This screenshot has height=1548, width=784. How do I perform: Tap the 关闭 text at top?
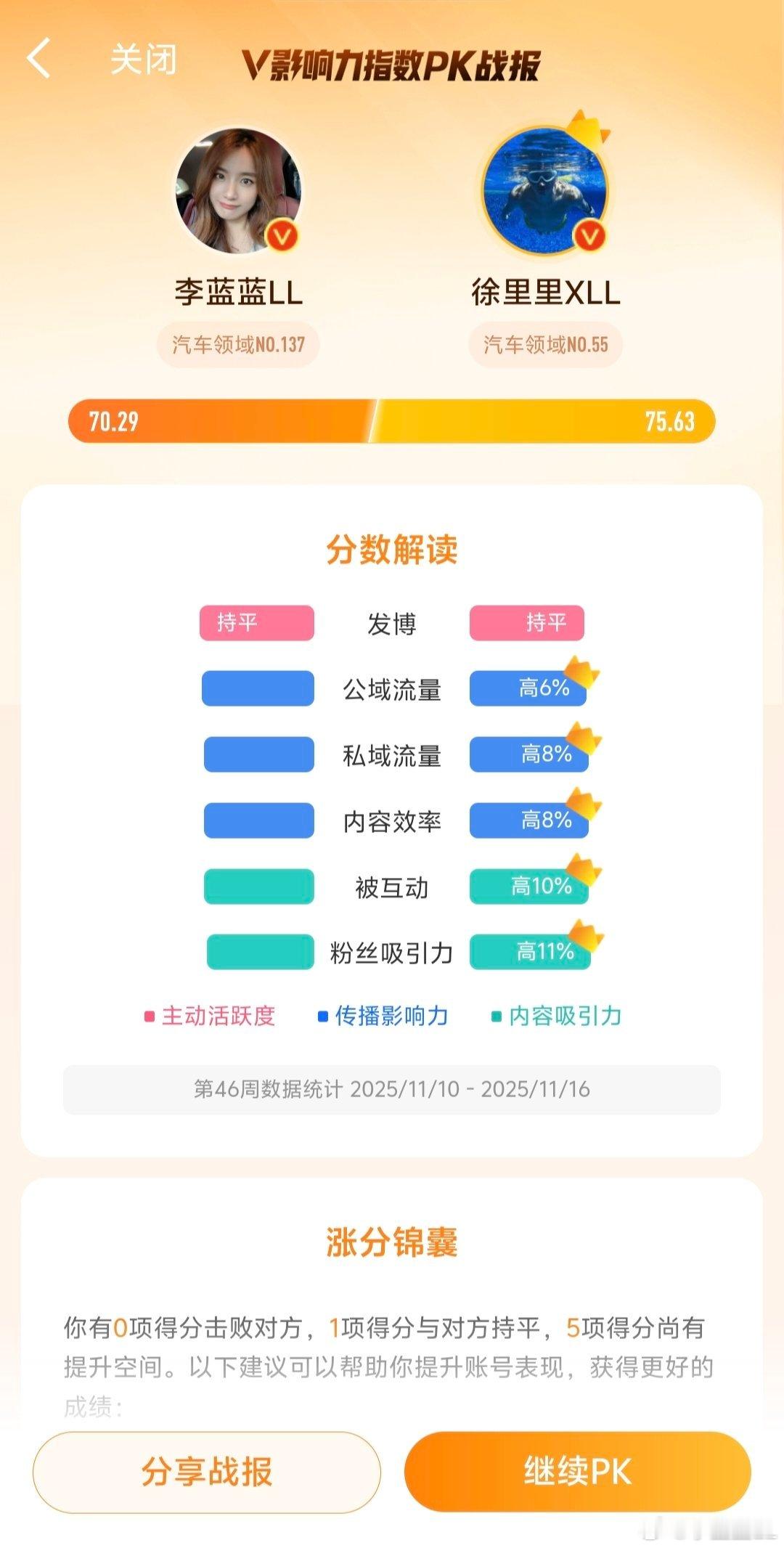tap(143, 62)
